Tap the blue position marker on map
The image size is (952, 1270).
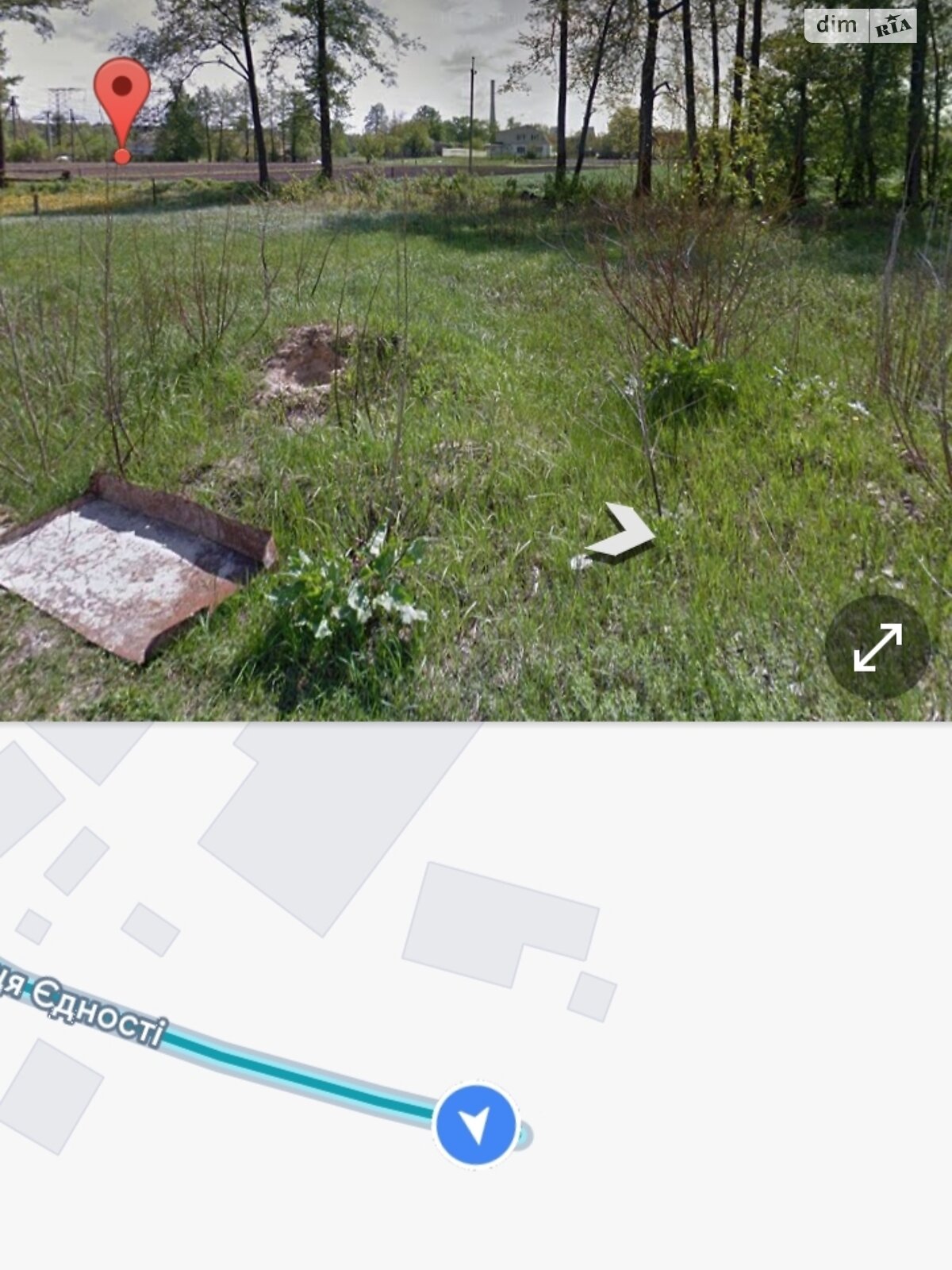[x=476, y=1125]
